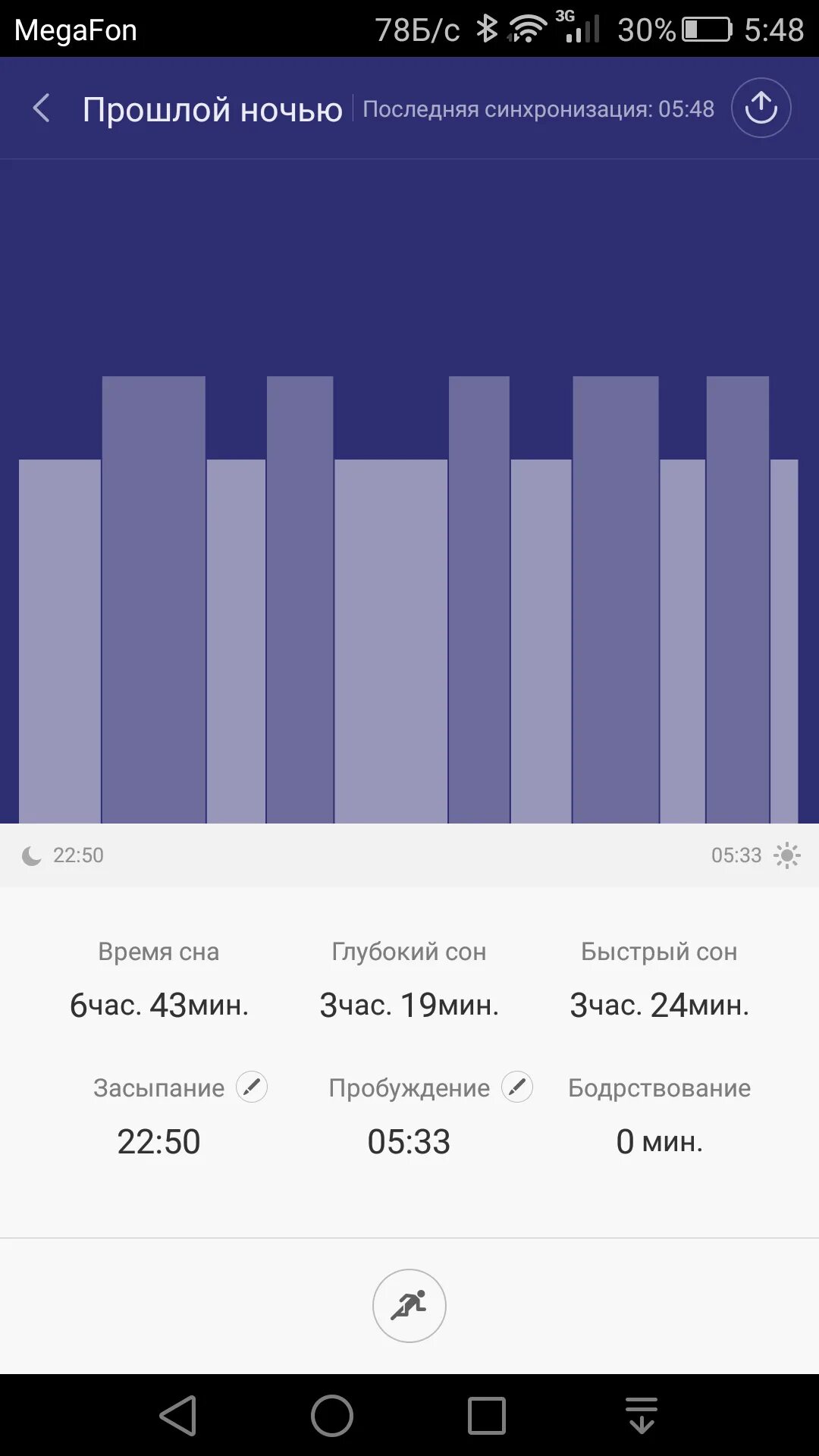Viewport: 819px width, 1456px height.
Task: Go back from the Прошлой ночью screen
Action: pyautogui.click(x=42, y=108)
